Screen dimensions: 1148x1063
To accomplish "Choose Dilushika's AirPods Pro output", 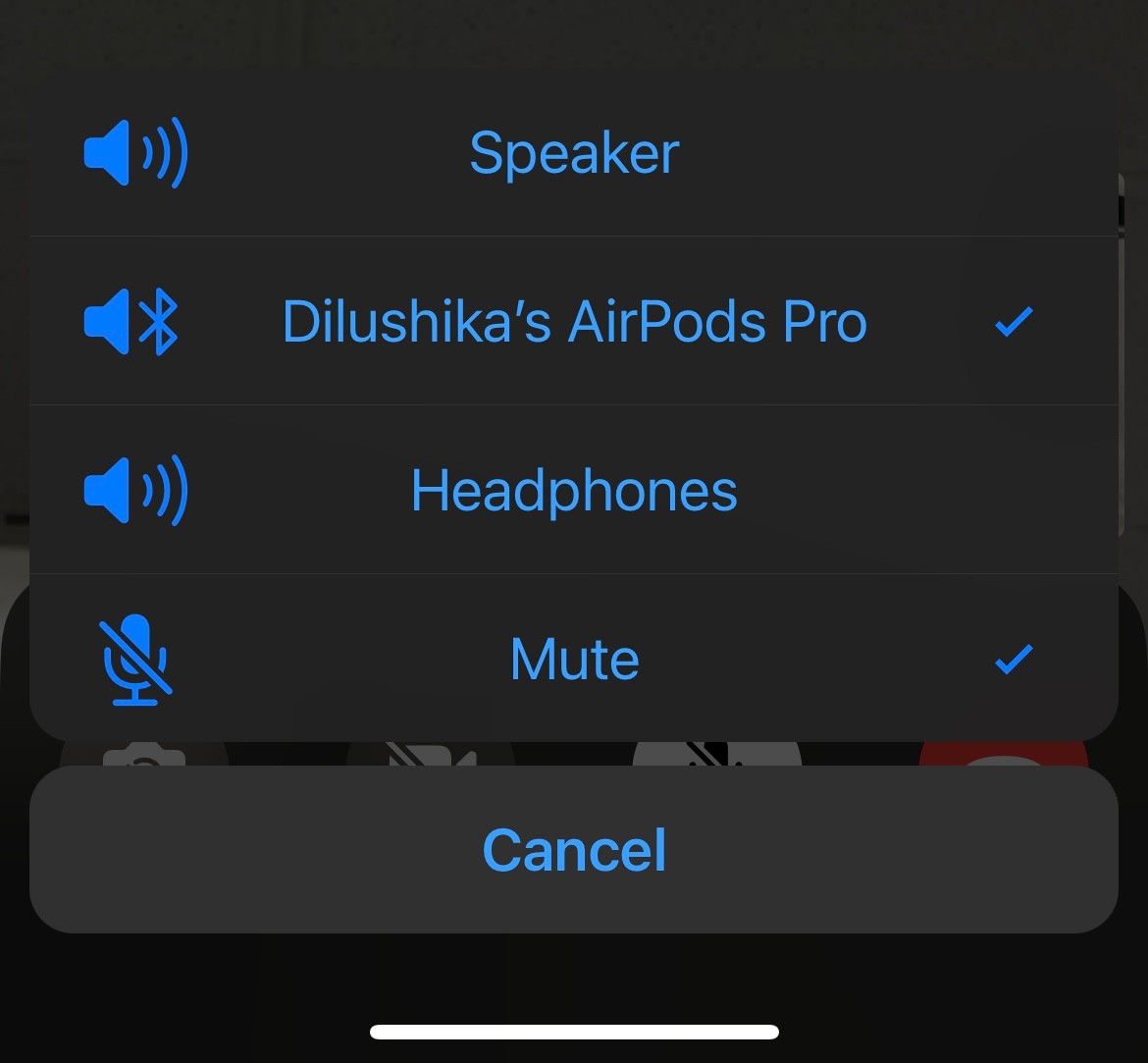I will click(x=574, y=322).
